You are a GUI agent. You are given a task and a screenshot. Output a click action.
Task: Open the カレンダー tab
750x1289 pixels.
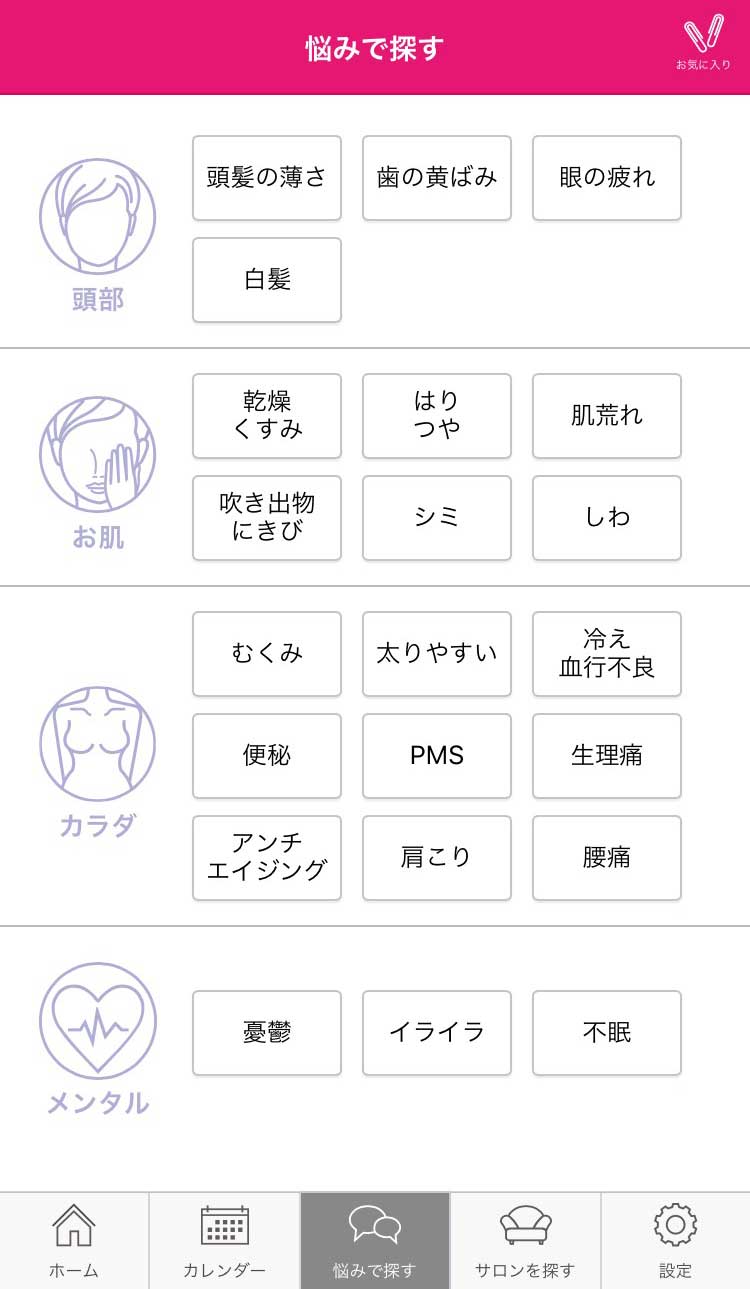224,1240
